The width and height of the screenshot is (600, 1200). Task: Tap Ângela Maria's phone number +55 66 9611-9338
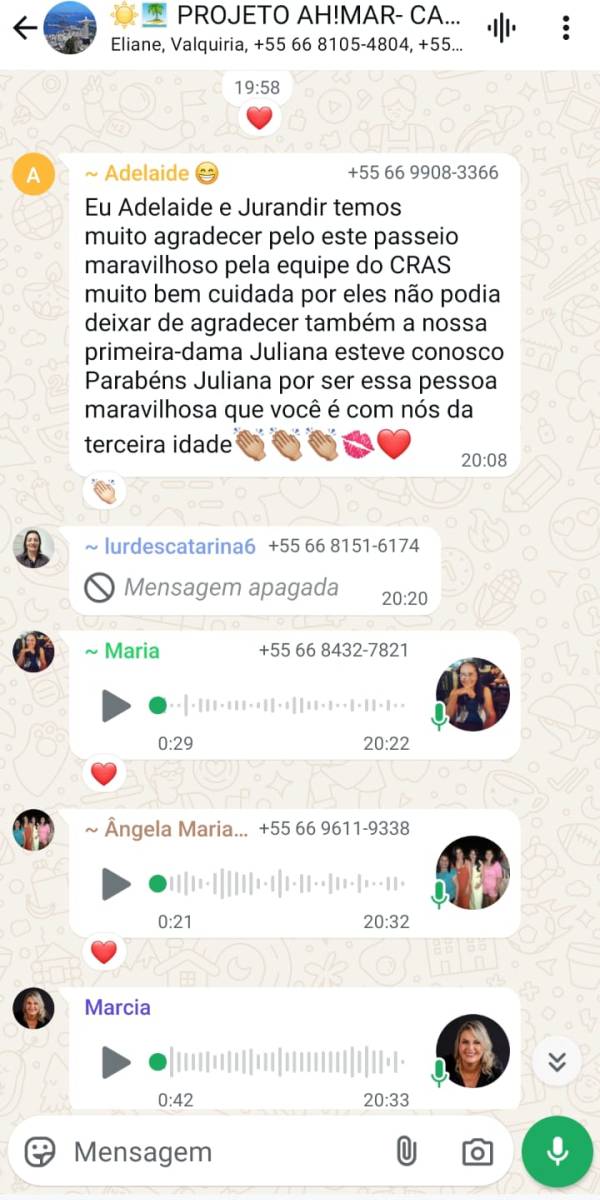pyautogui.click(x=334, y=829)
